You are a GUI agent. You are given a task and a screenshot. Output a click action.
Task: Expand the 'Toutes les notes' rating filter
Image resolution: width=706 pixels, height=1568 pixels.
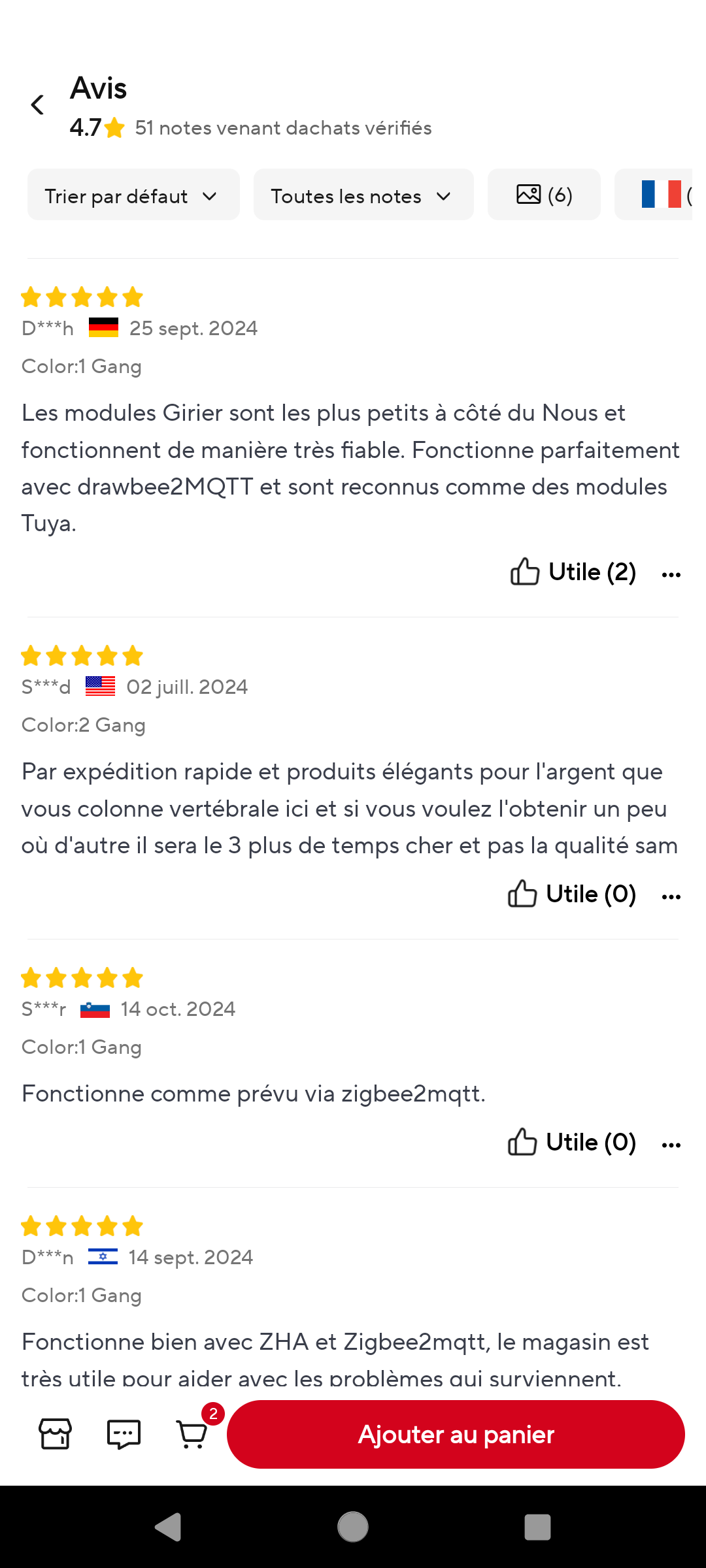click(x=363, y=195)
